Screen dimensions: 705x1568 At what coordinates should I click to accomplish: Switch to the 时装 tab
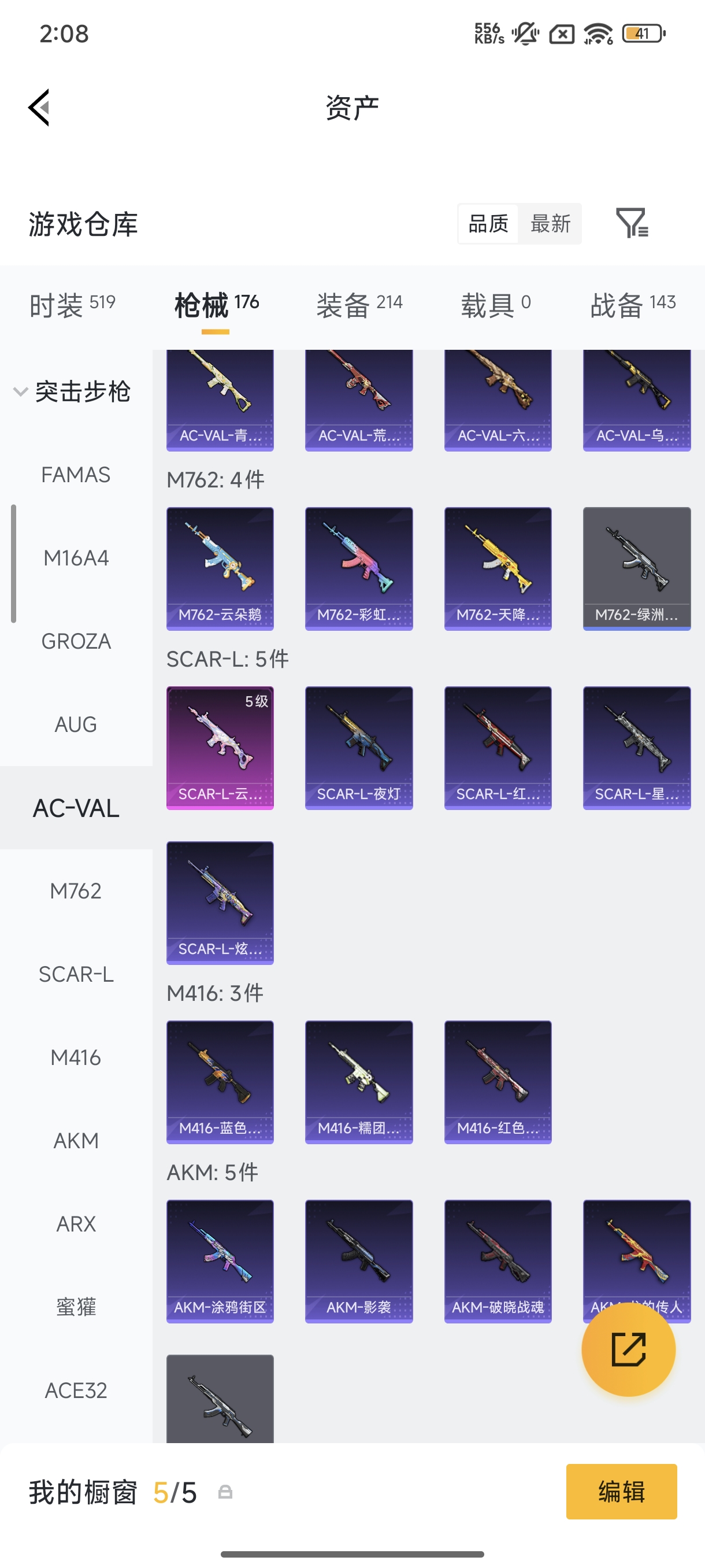(72, 304)
